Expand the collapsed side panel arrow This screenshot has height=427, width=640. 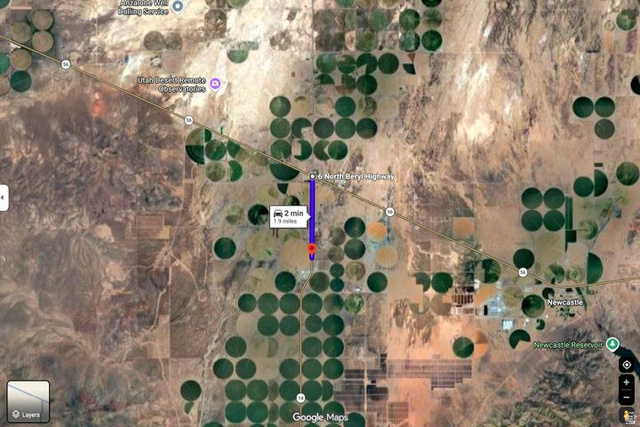pyautogui.click(x=4, y=197)
